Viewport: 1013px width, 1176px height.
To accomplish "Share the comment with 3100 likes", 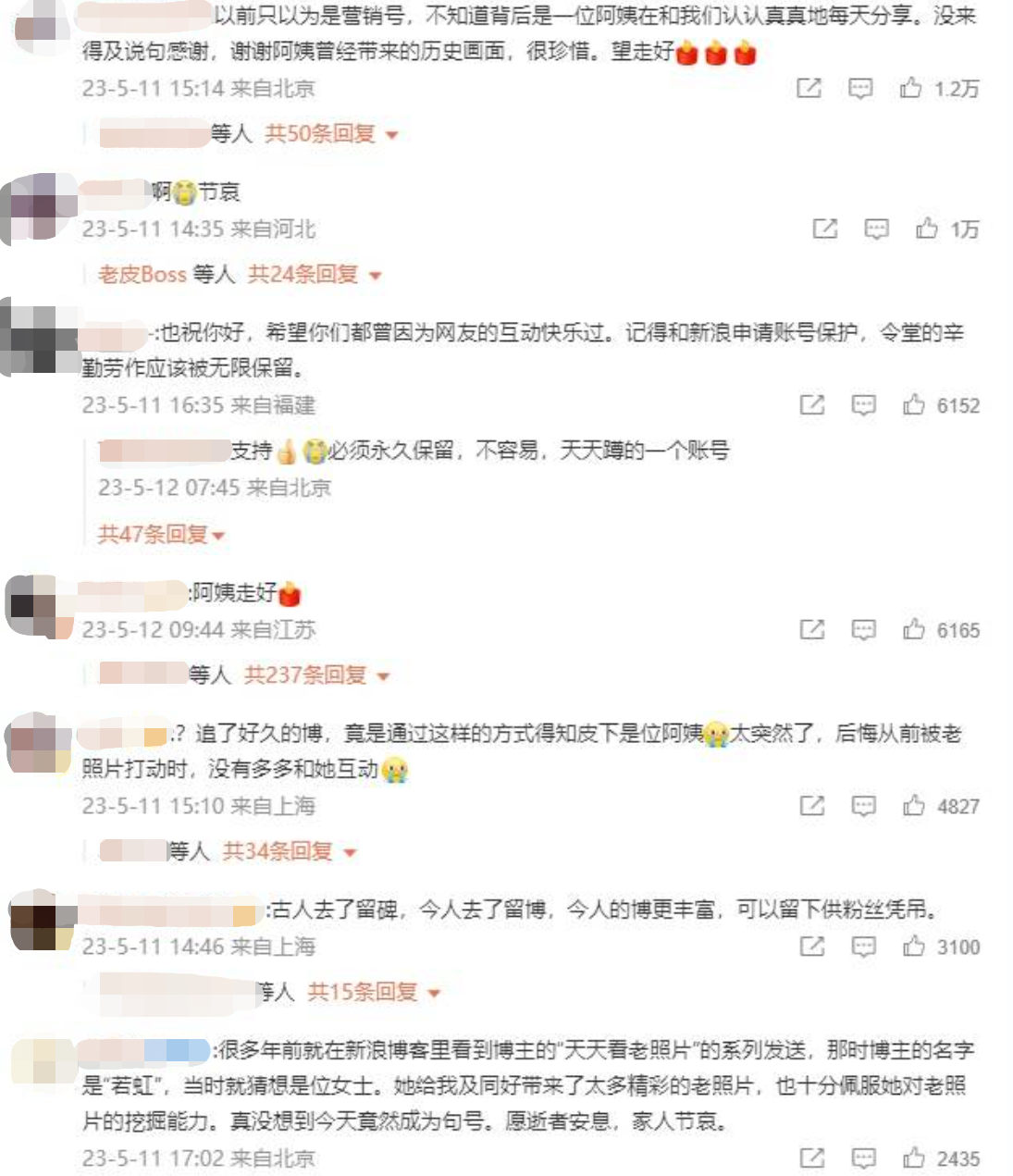I will click(811, 947).
